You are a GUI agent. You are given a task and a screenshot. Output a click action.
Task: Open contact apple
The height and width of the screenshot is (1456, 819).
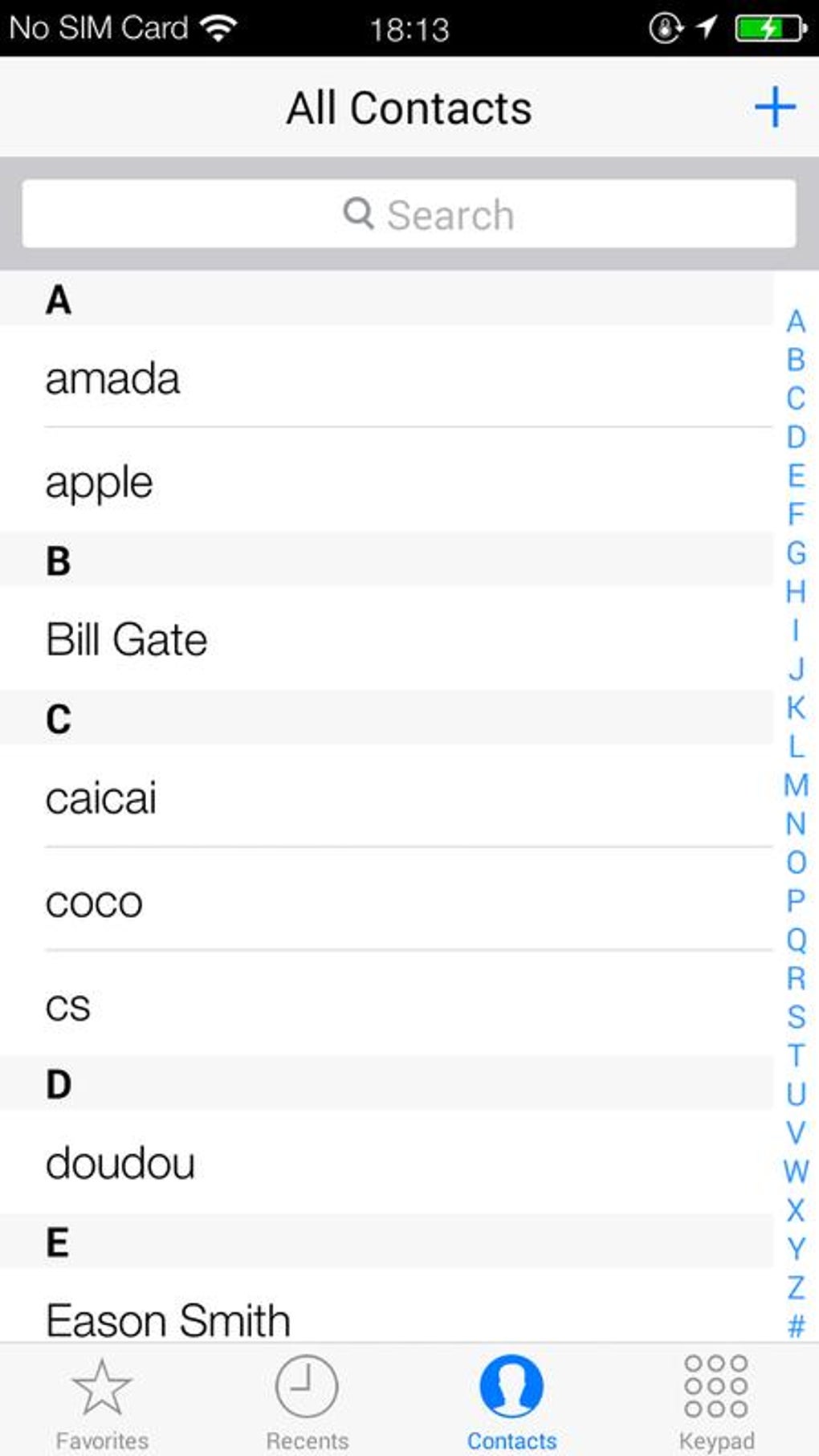tap(386, 480)
